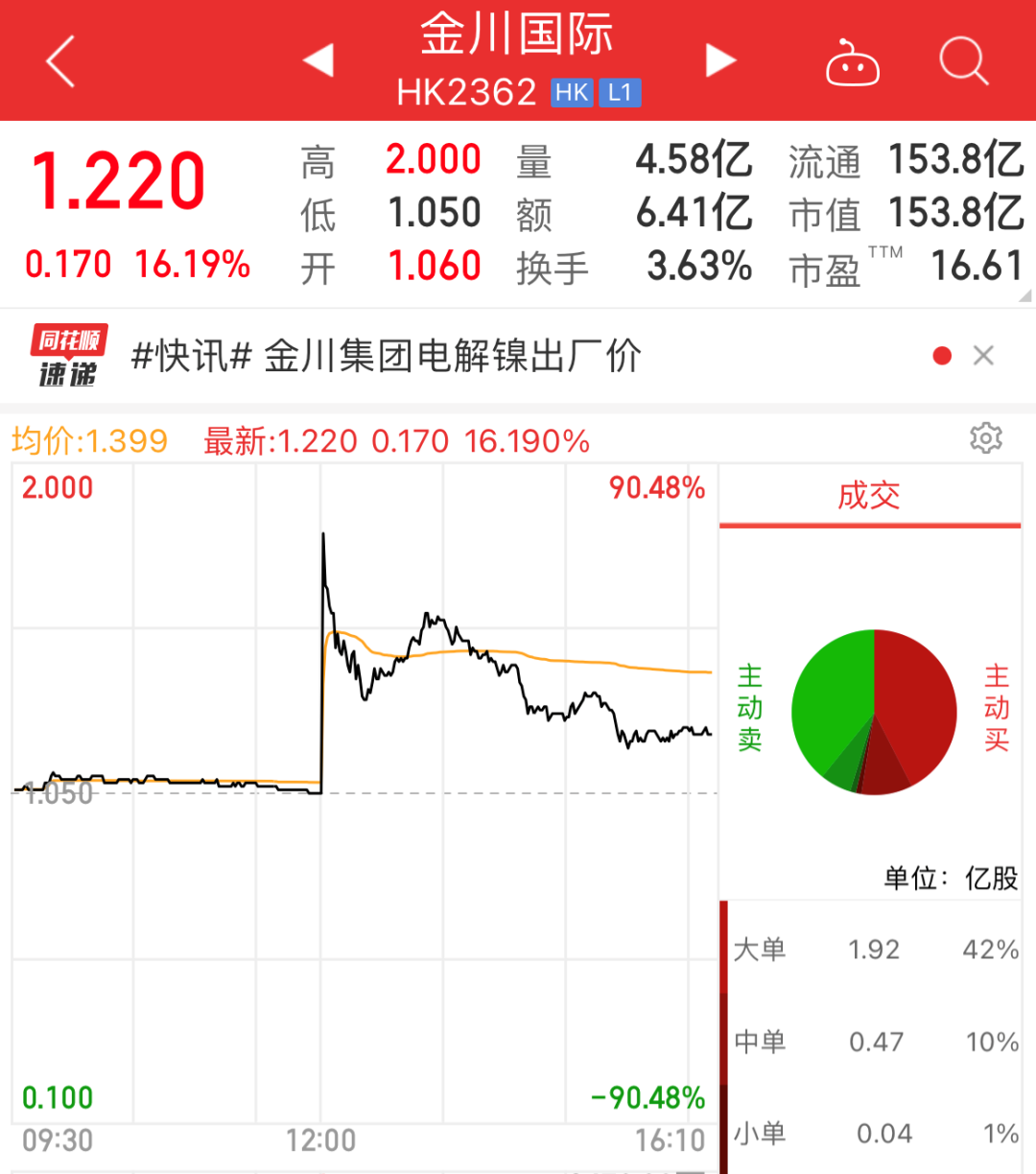
Task: Dismiss the news banner with the X
Action: [983, 355]
